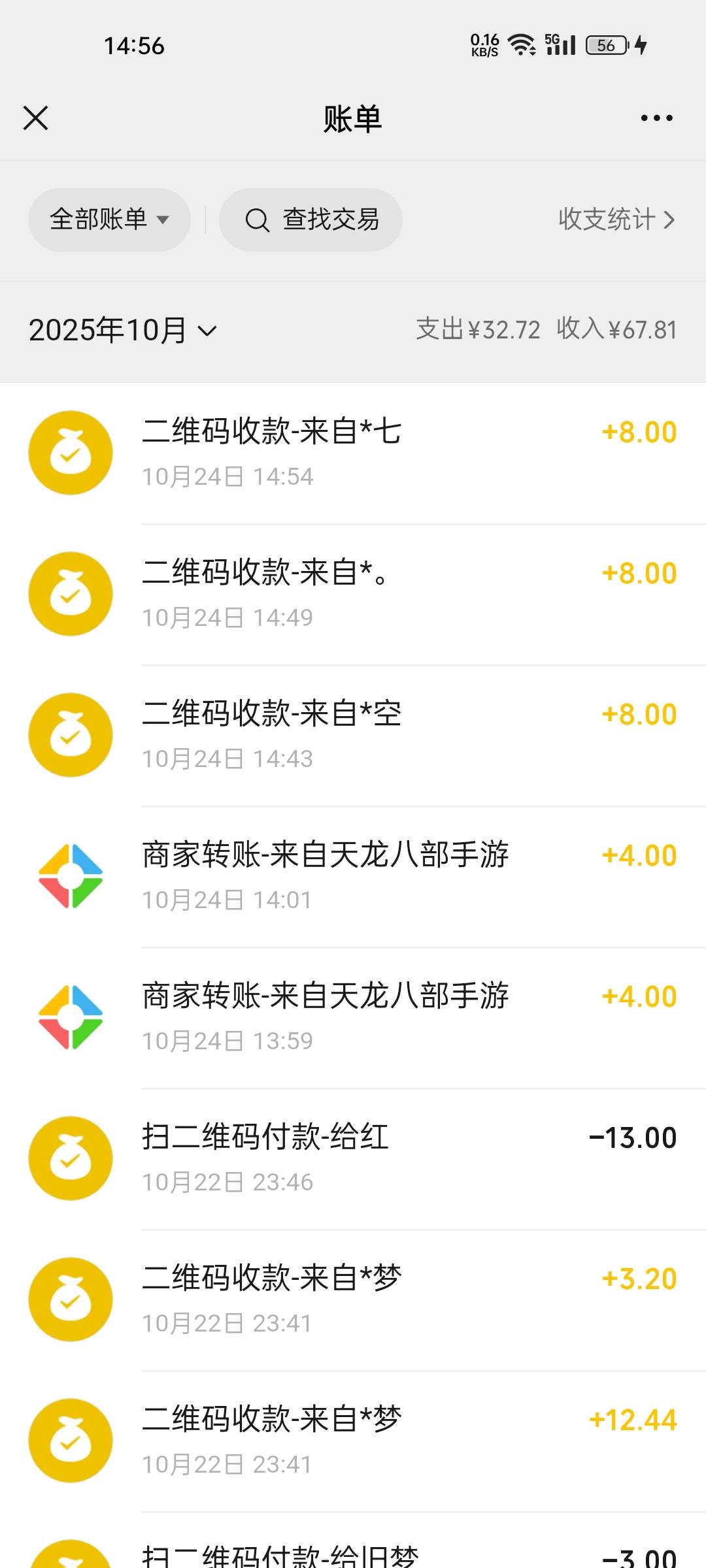Screen dimensions: 706x1568
Task: Open the 扫二维码付款-给红 payment
Action: (x=353, y=1158)
